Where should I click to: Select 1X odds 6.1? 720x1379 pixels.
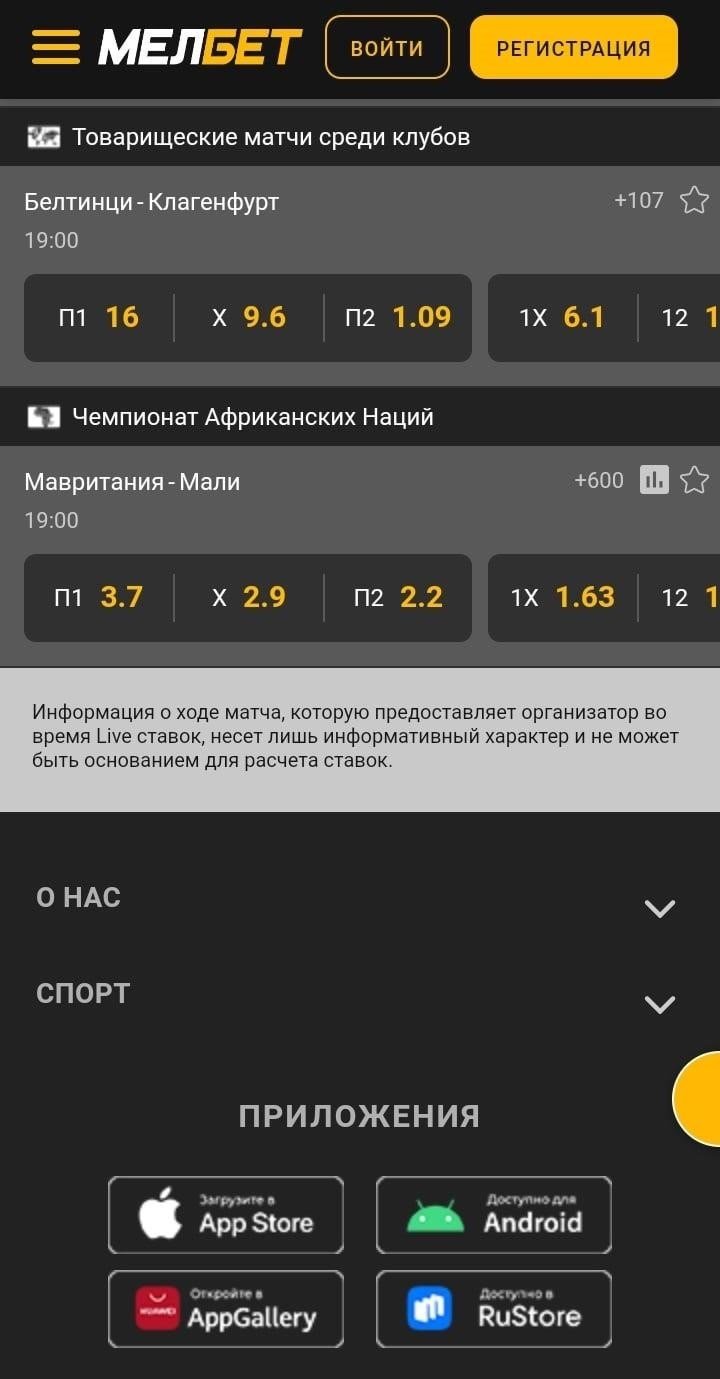coord(562,318)
